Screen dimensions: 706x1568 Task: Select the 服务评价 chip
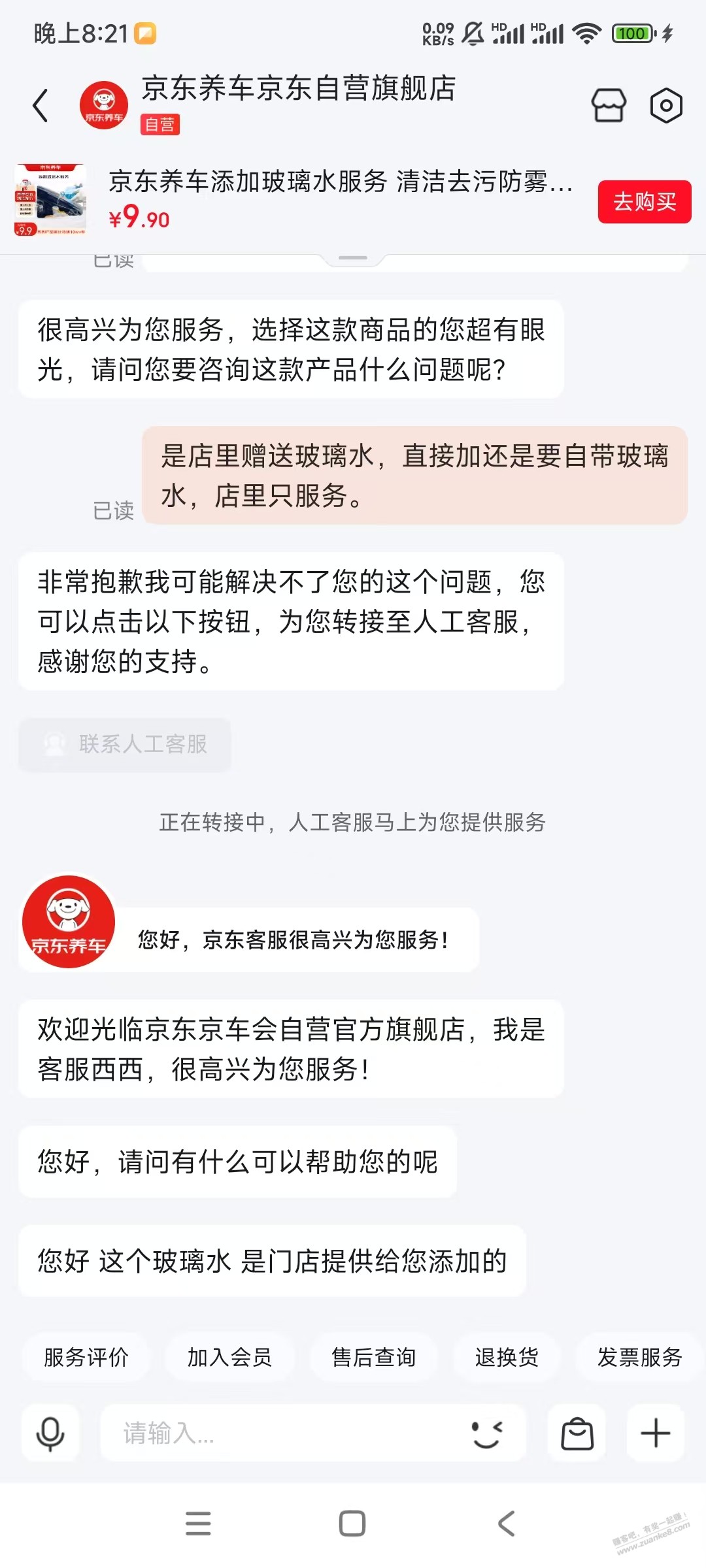[86, 1358]
